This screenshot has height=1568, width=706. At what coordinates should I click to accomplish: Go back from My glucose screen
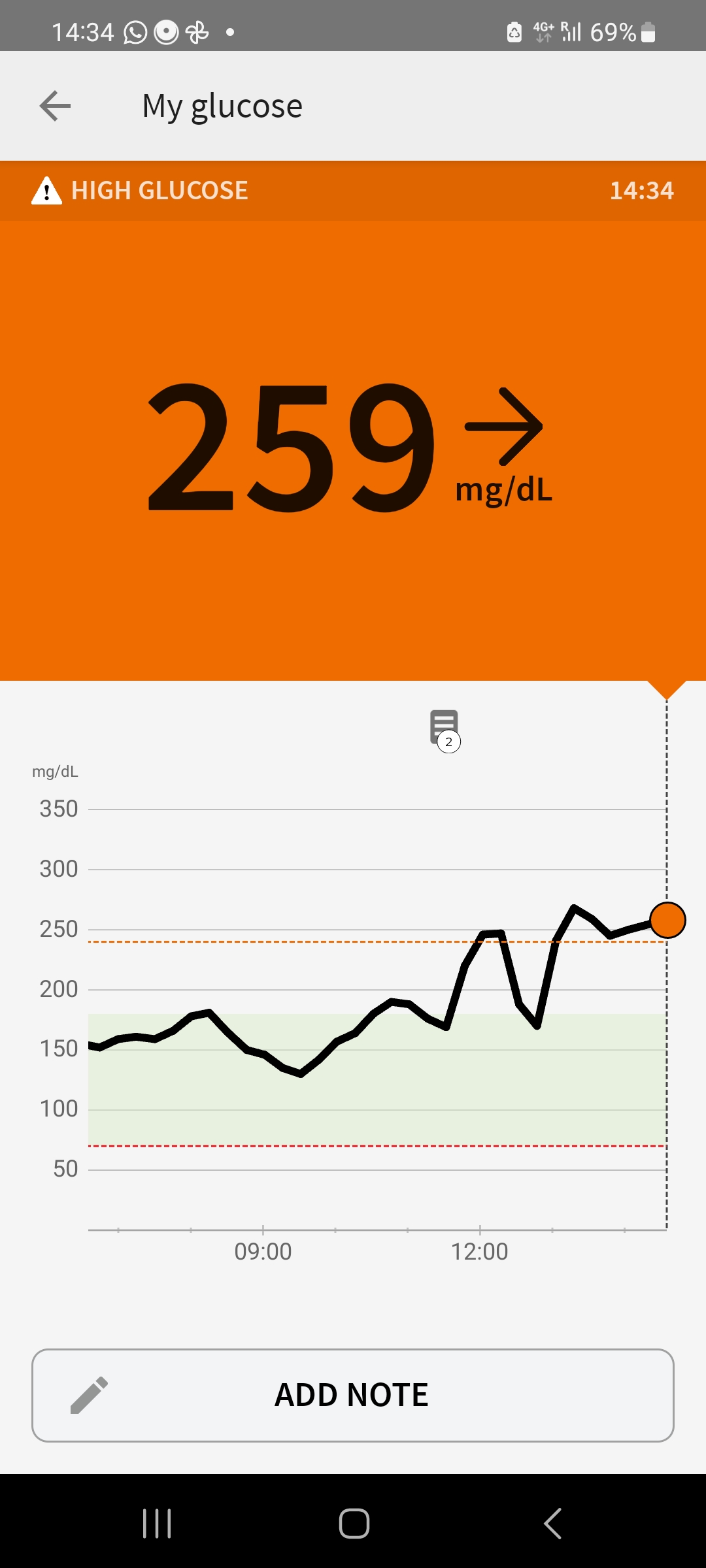pos(55,106)
